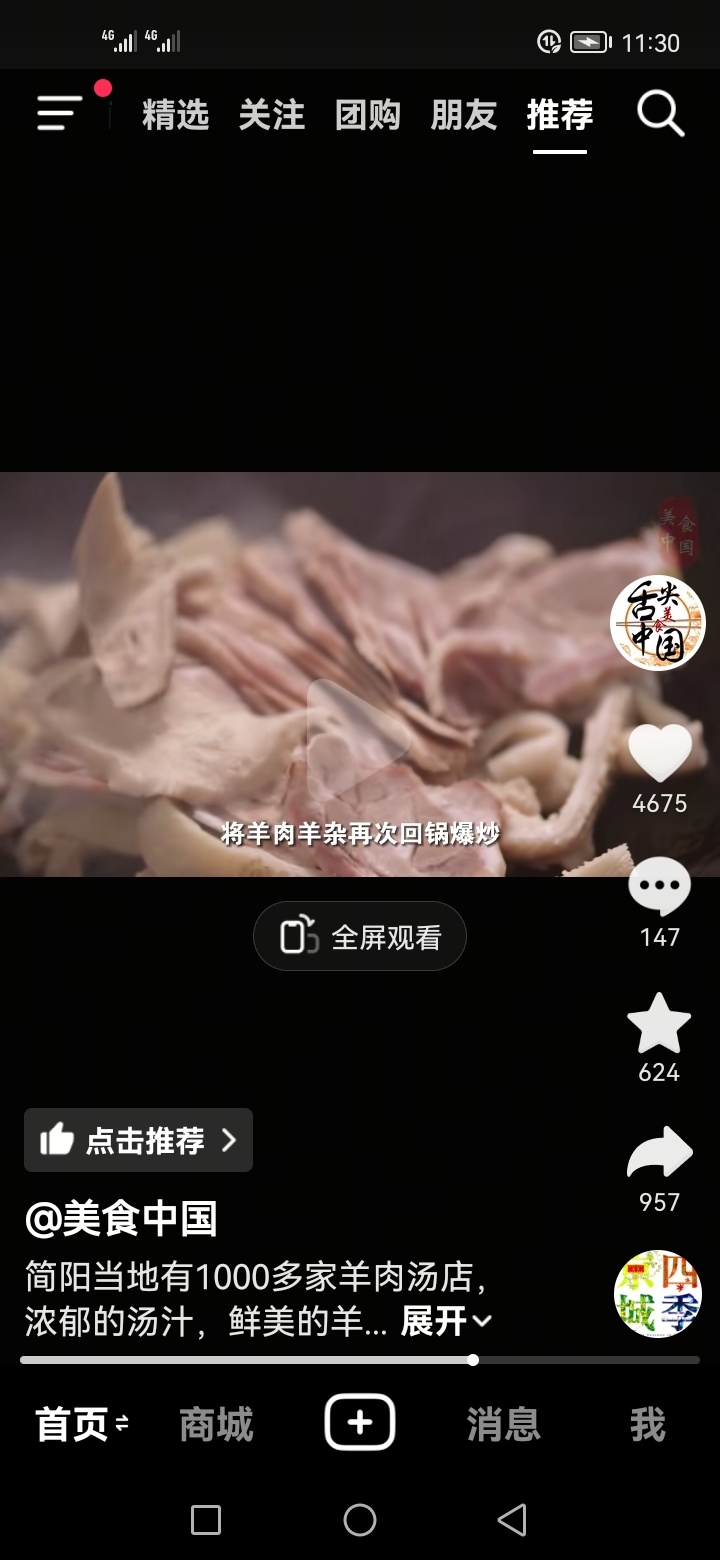The image size is (720, 1560).
Task: Tap the 点击推荐 button
Action: click(x=138, y=1140)
